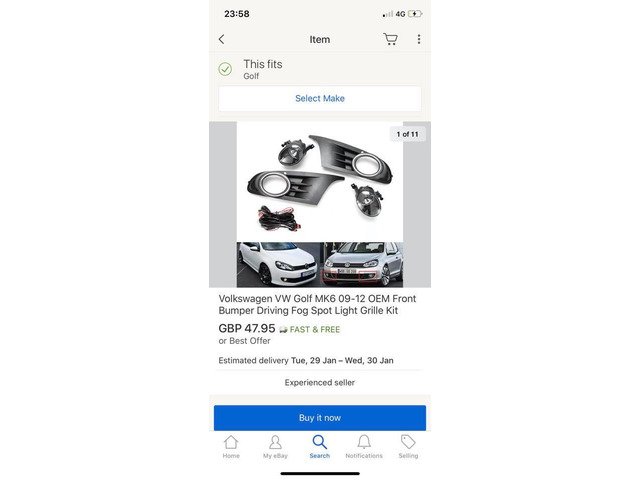Tap Buy it now

click(319, 417)
